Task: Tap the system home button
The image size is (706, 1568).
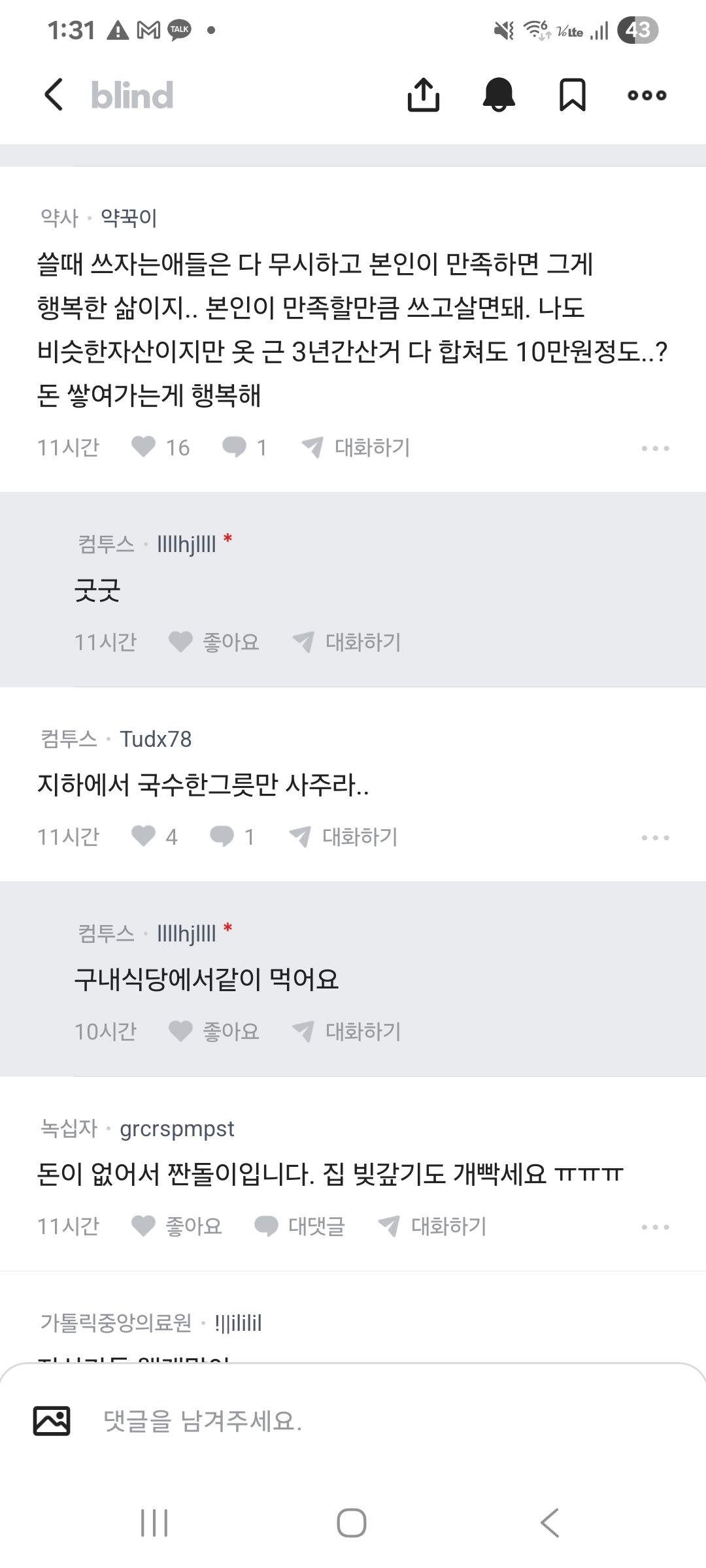Action: click(352, 1523)
